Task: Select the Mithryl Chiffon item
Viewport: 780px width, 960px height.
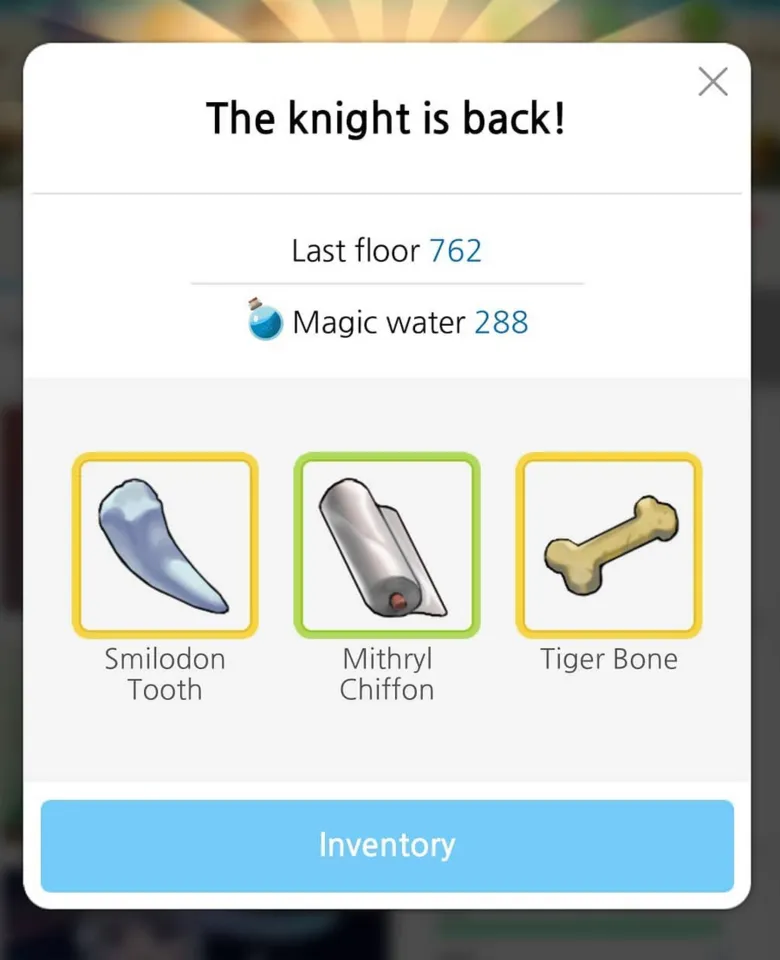Action: tap(387, 546)
